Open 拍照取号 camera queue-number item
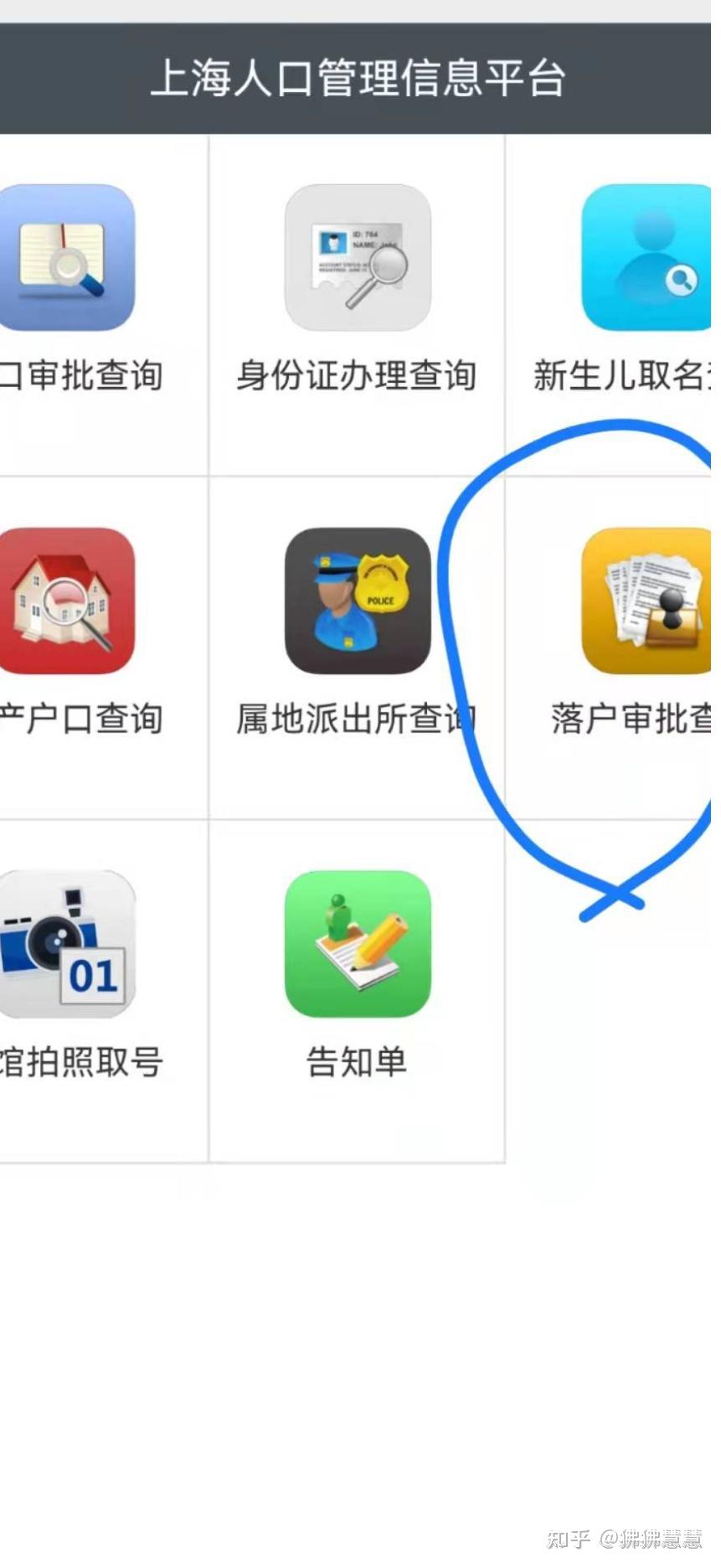The width and height of the screenshot is (721, 1568). (67, 945)
